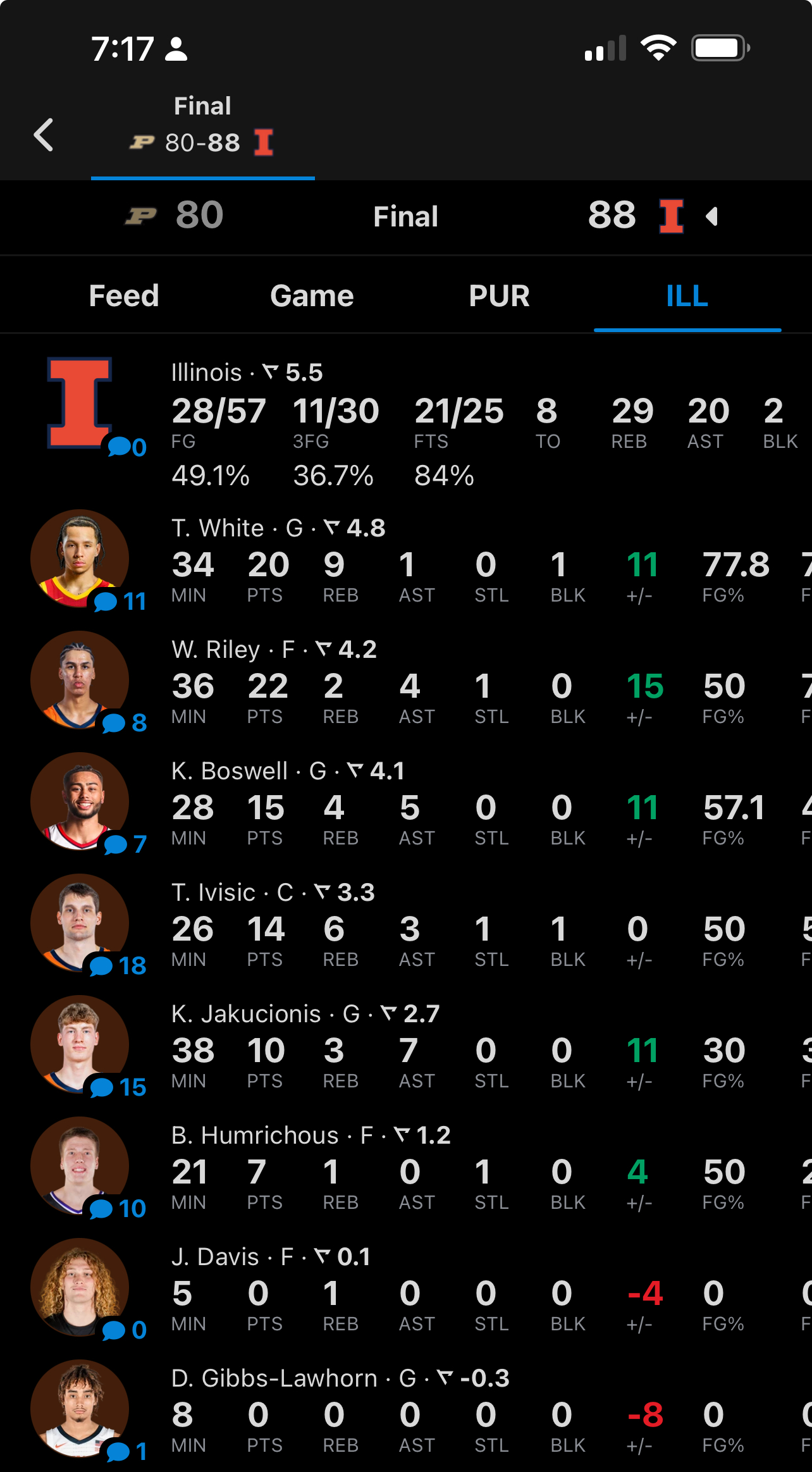Open the PUR team stats tab
The image size is (812, 1472).
499,296
